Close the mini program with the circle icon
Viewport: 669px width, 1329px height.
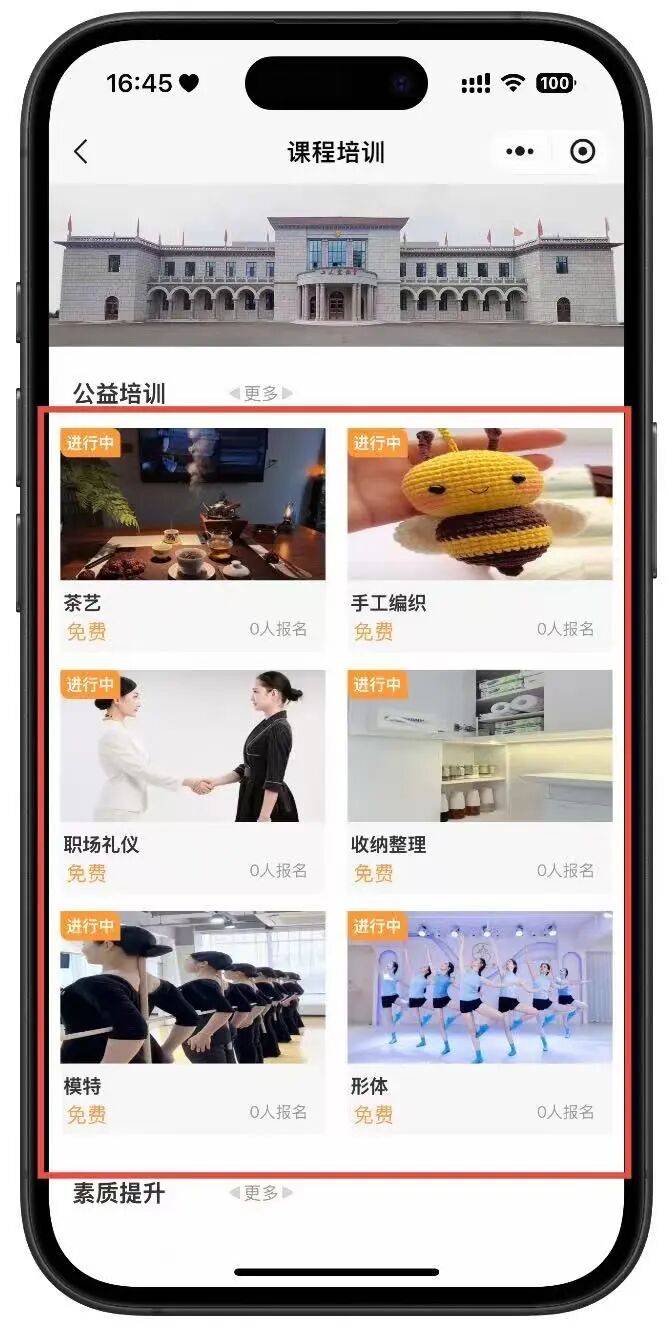(x=582, y=152)
